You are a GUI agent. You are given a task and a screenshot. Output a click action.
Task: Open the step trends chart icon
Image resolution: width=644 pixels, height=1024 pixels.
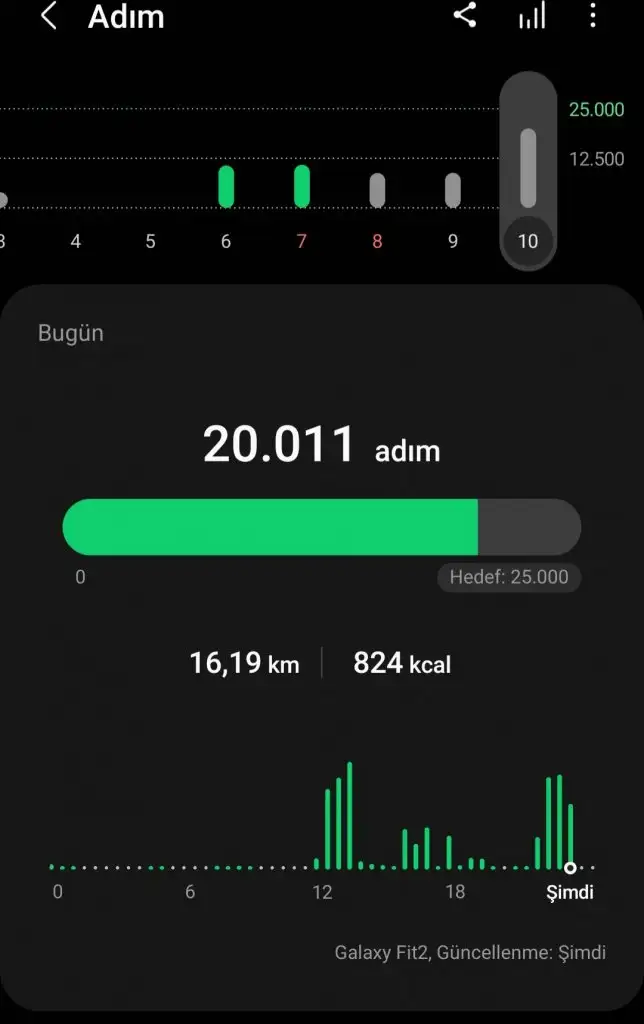532,16
